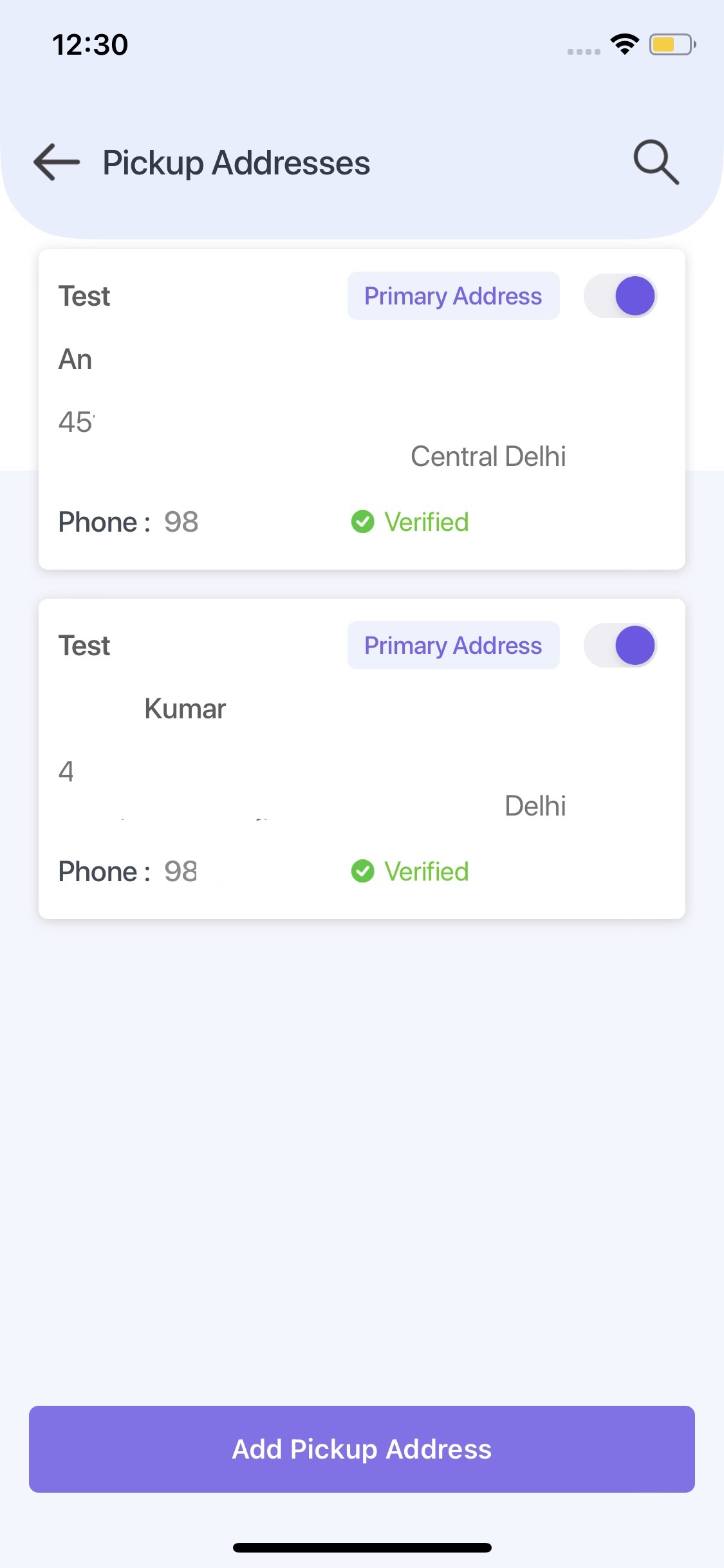Screen dimensions: 724x1568
Task: Tap the verified check icon on the Kumar address
Action: click(364, 871)
